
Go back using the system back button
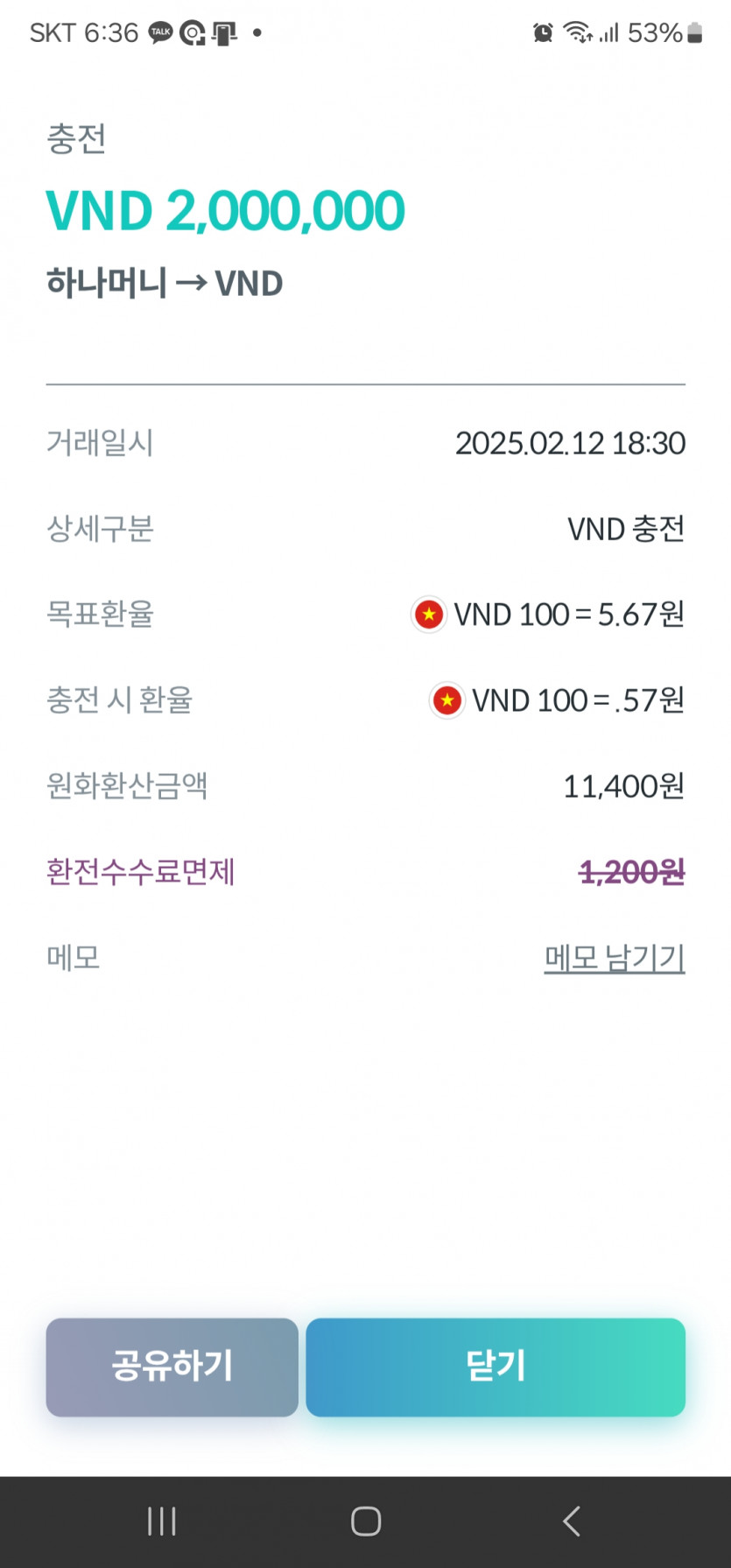572,1522
